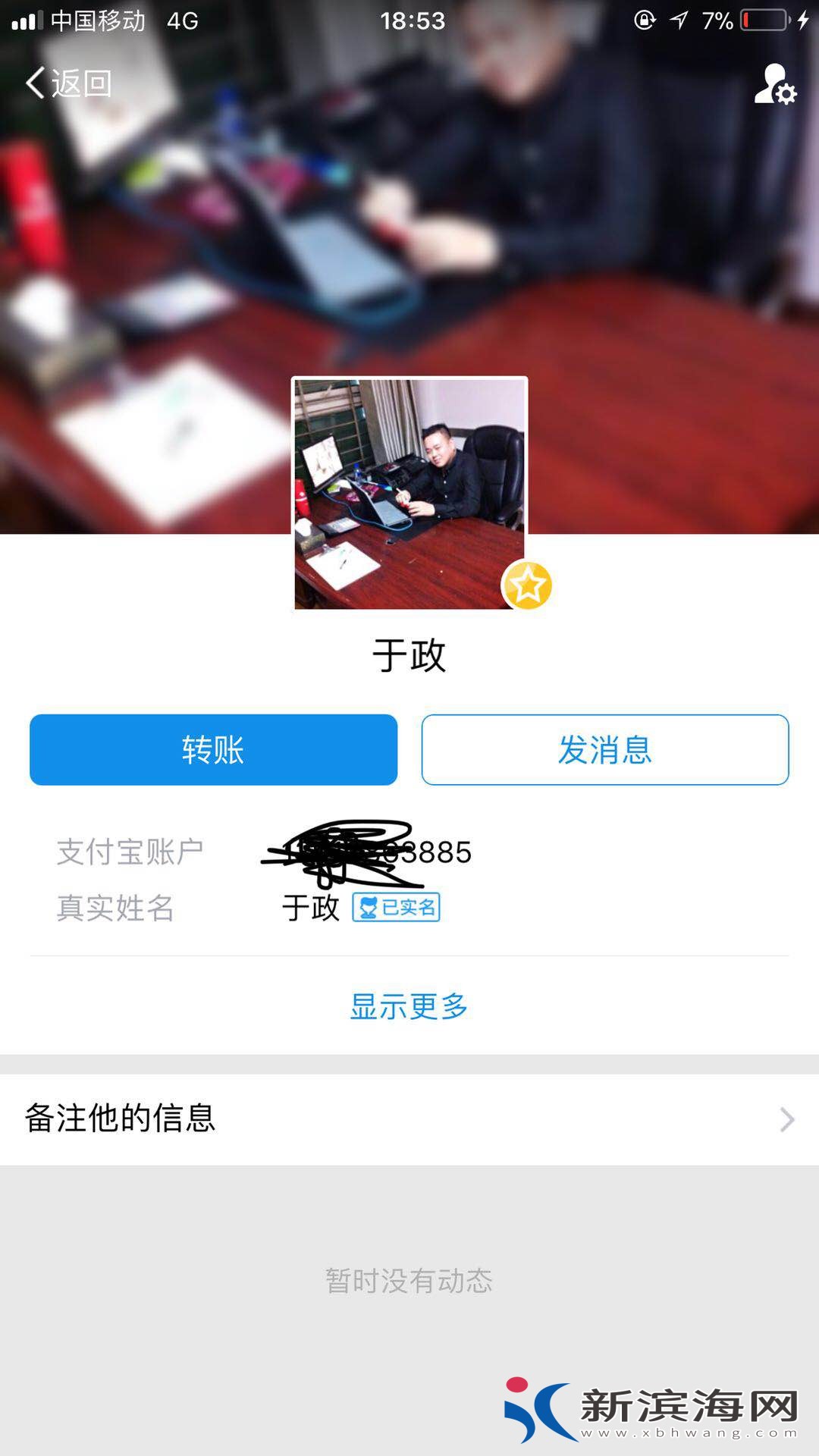Click the profile avatar photo
Image resolution: width=819 pixels, height=1456 pixels.
(409, 493)
